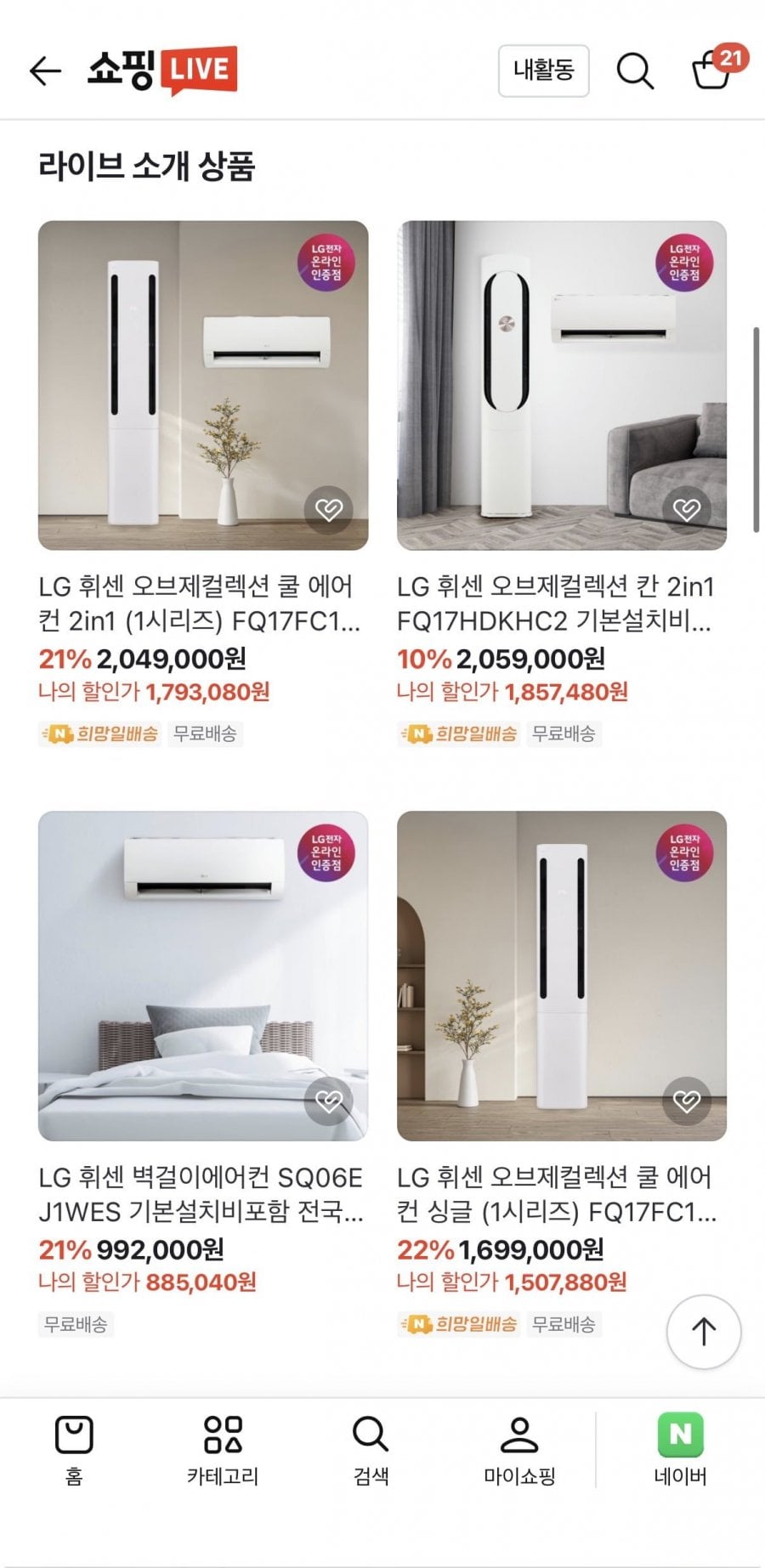Go back with the arrow icon
The width and height of the screenshot is (765, 1568).
[x=45, y=71]
